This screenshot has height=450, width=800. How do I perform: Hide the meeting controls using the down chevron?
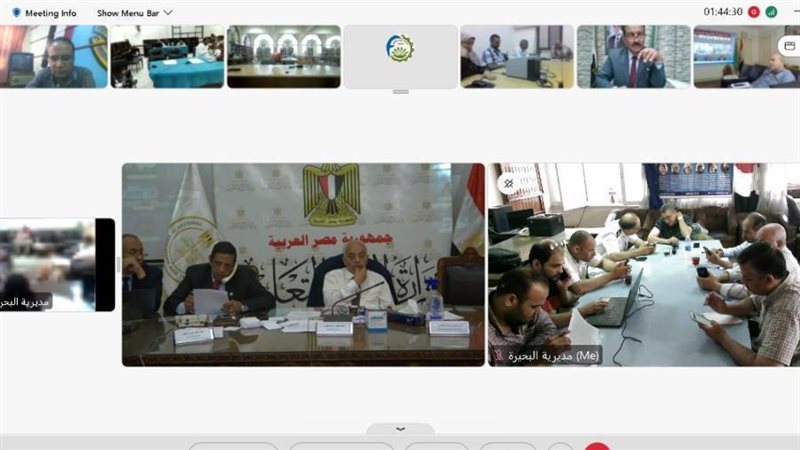400,428
